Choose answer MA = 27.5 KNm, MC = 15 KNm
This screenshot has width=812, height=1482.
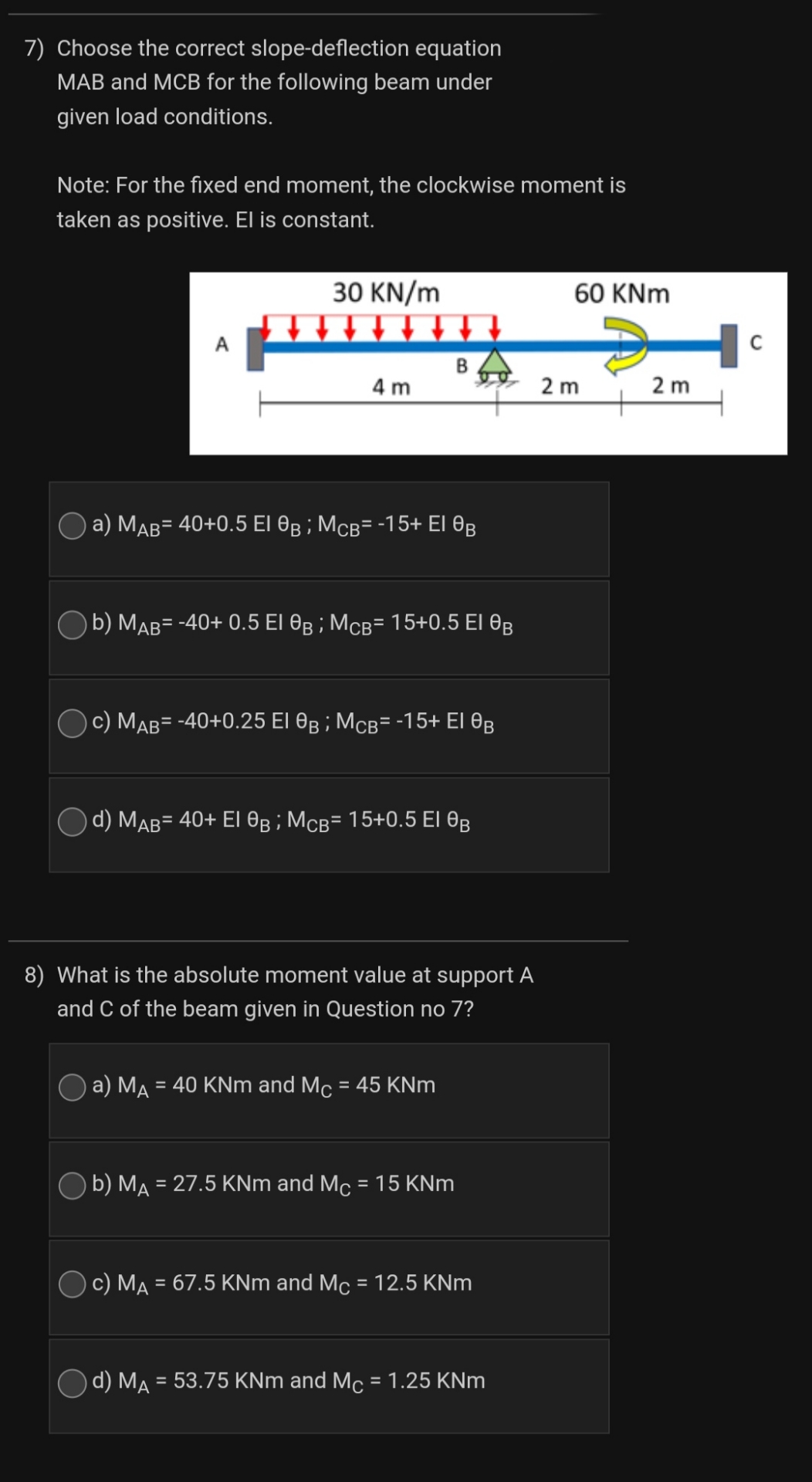[x=73, y=1186]
